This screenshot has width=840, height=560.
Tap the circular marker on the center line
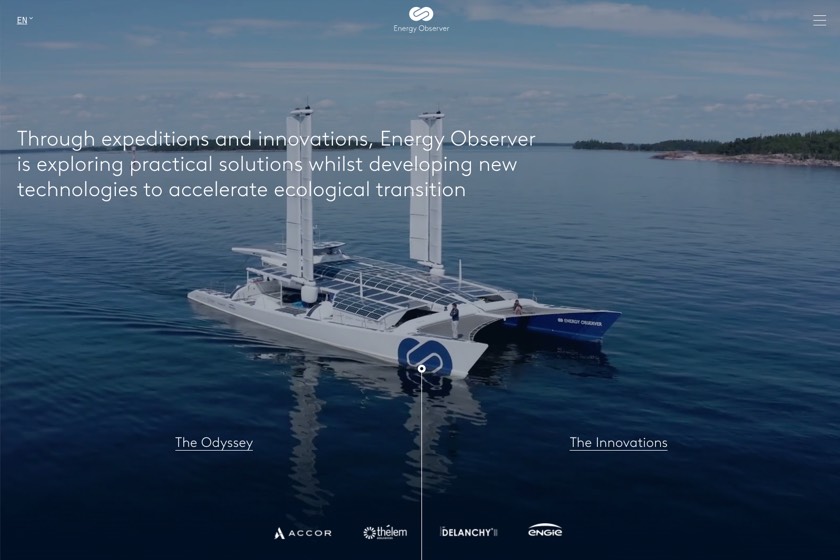pyautogui.click(x=422, y=369)
